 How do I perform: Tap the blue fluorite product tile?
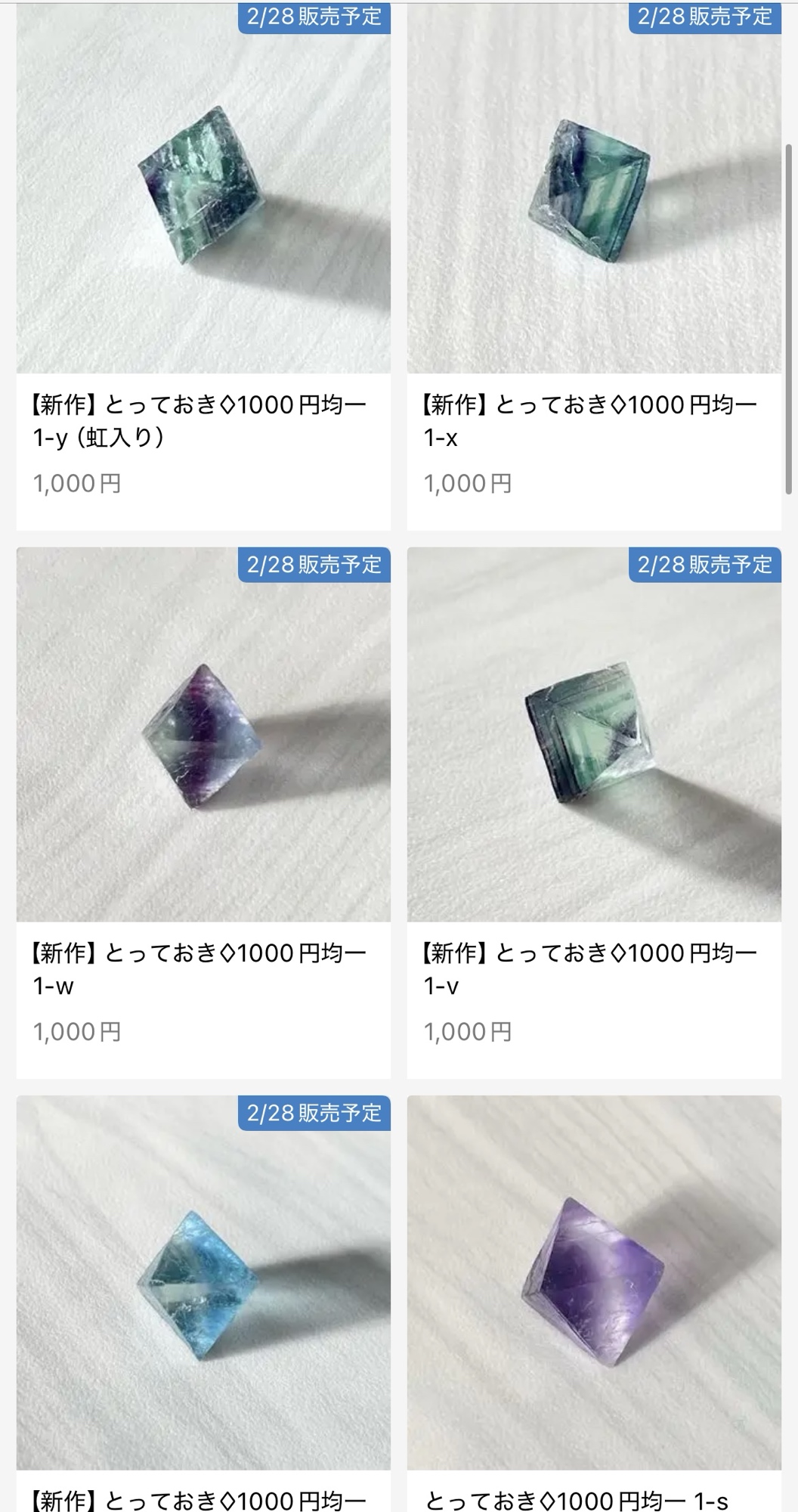(203, 1282)
